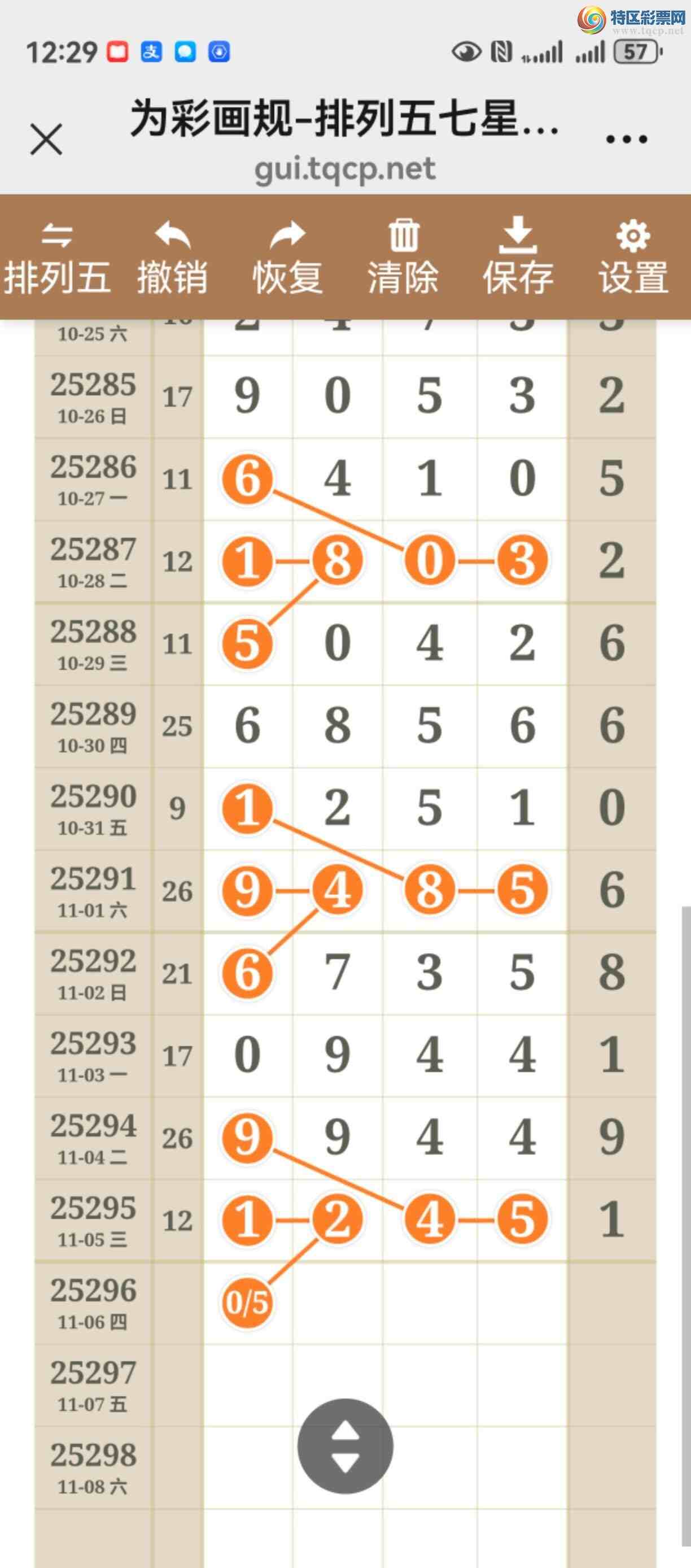Tap the floating up-down scroll button
The width and height of the screenshot is (691, 1568).
(x=345, y=1445)
